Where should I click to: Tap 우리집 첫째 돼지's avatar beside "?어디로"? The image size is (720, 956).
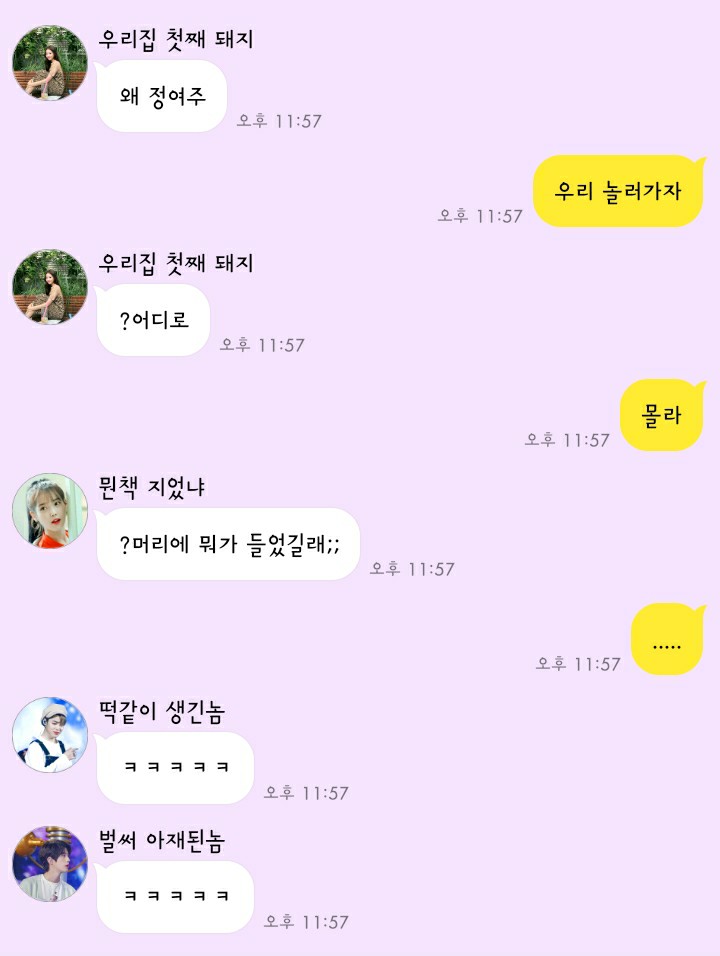pos(50,287)
